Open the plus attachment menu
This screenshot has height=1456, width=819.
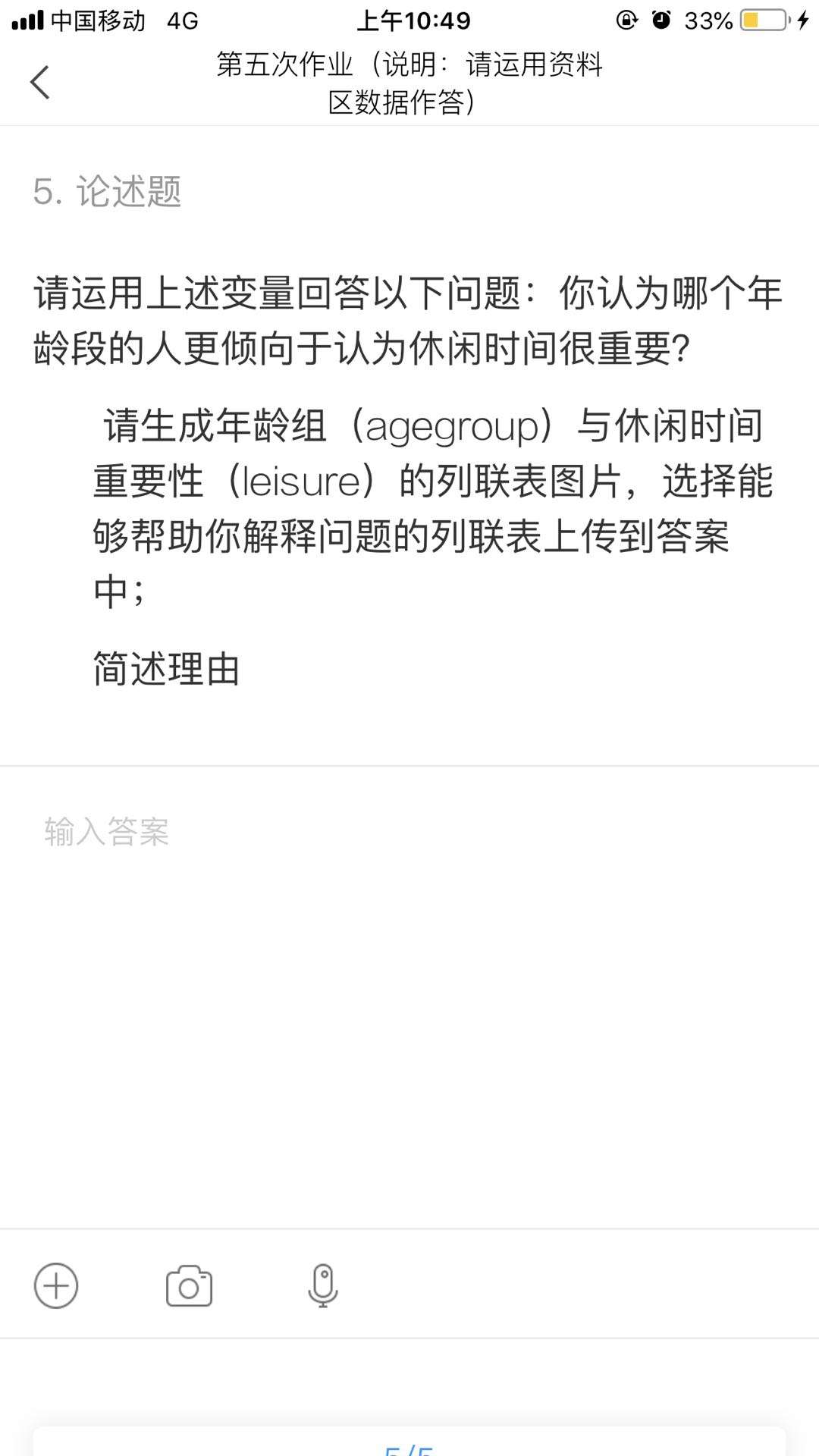(56, 1286)
